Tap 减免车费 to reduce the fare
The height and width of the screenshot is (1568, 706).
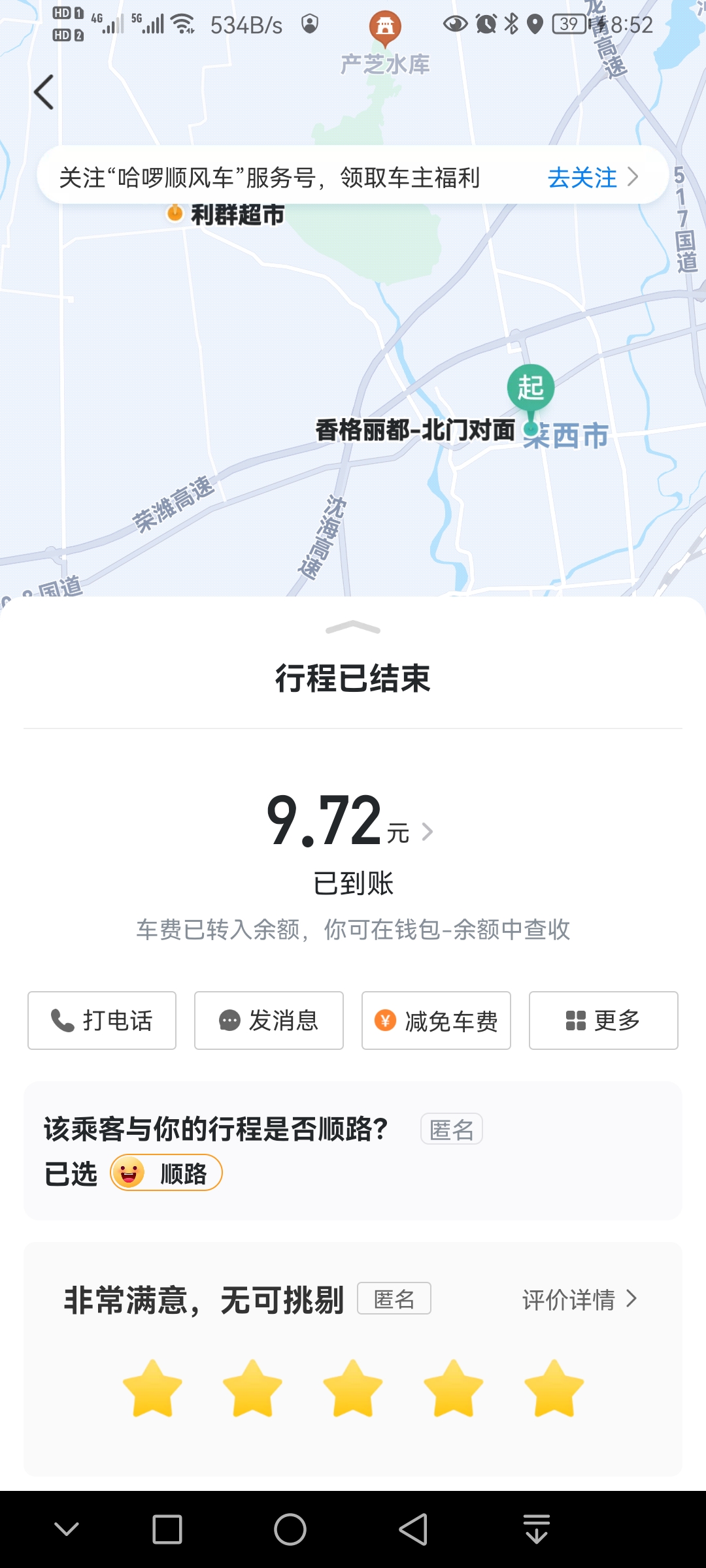[x=436, y=1021]
